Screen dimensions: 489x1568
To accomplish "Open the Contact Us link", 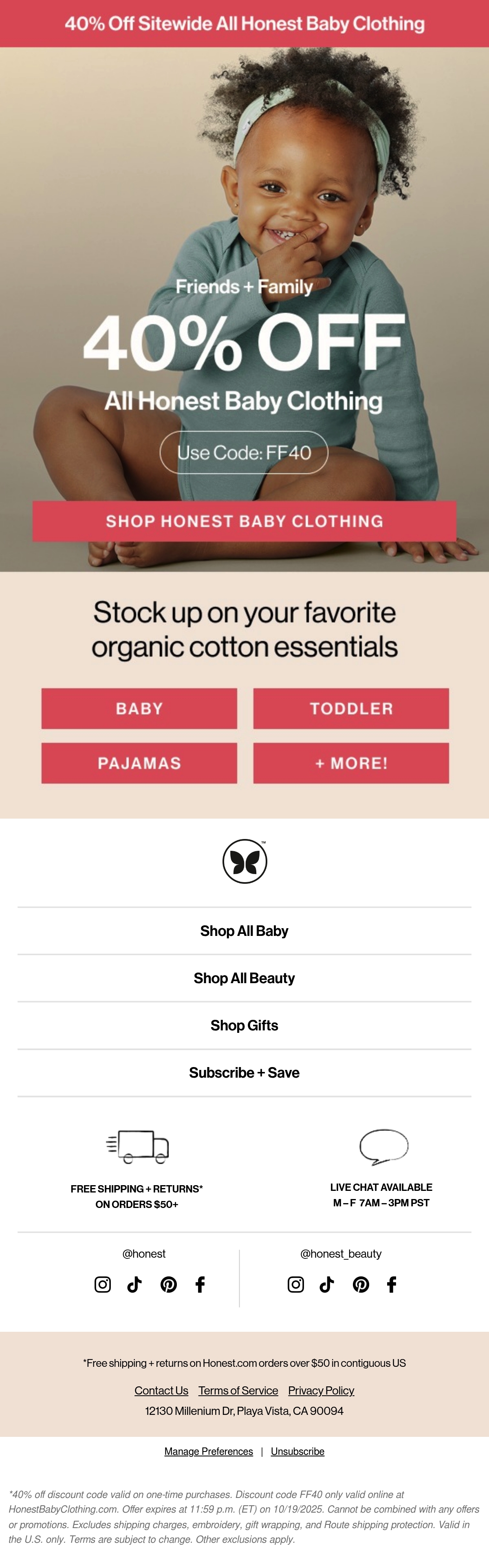I will point(161,1390).
